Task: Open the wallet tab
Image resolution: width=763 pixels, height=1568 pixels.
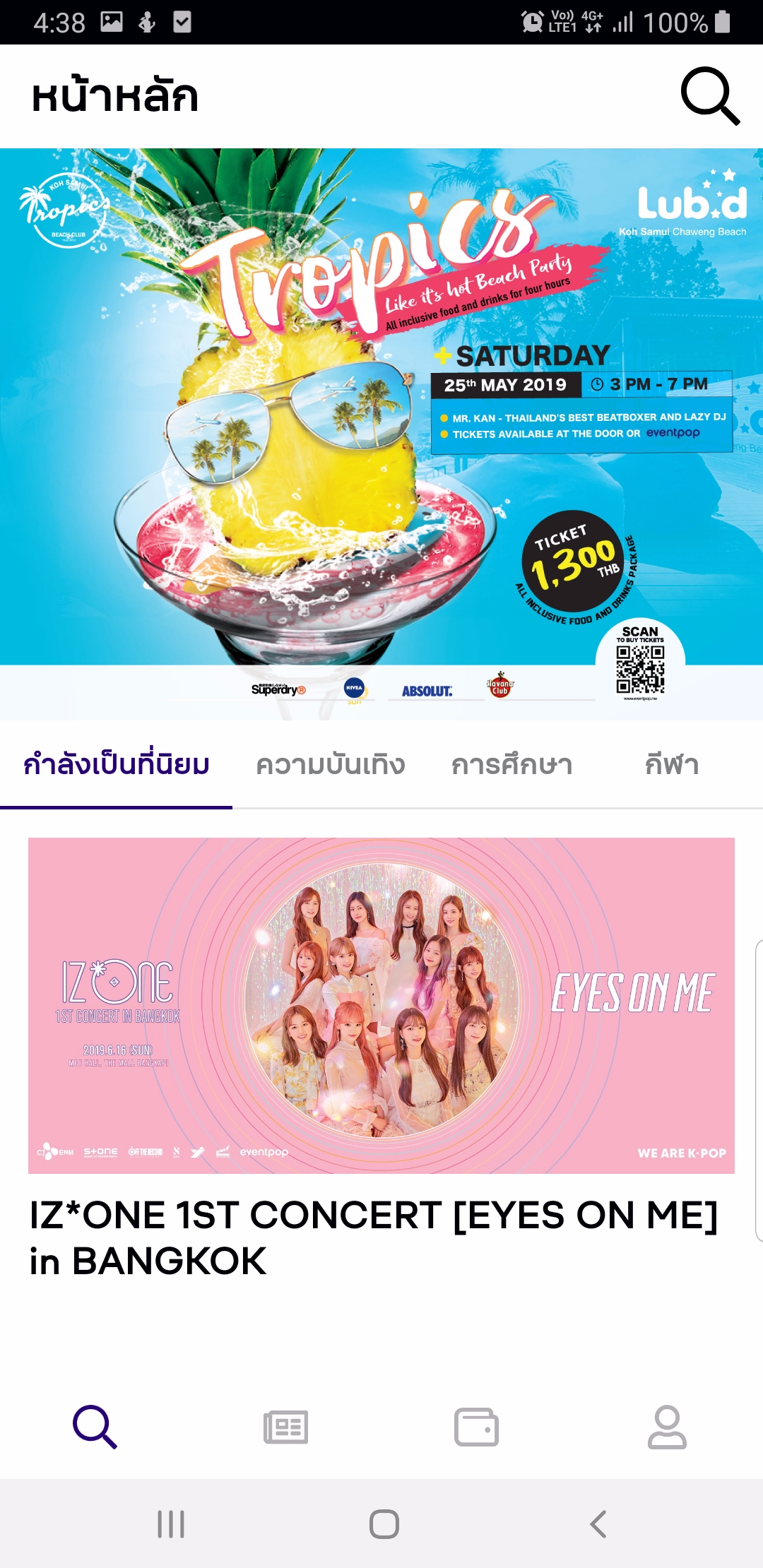Action: coord(477,1427)
